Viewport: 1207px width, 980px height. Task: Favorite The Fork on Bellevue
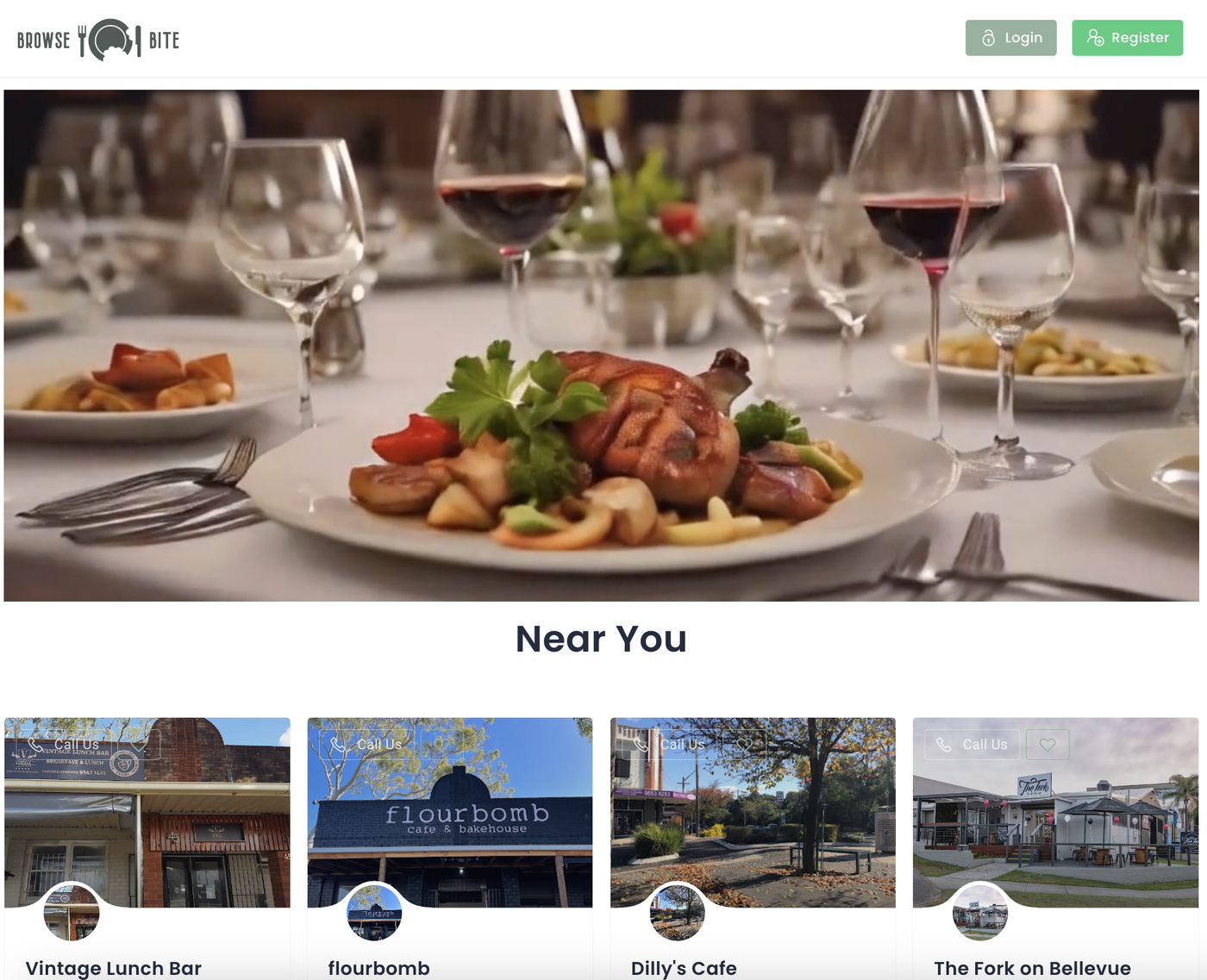1048,744
